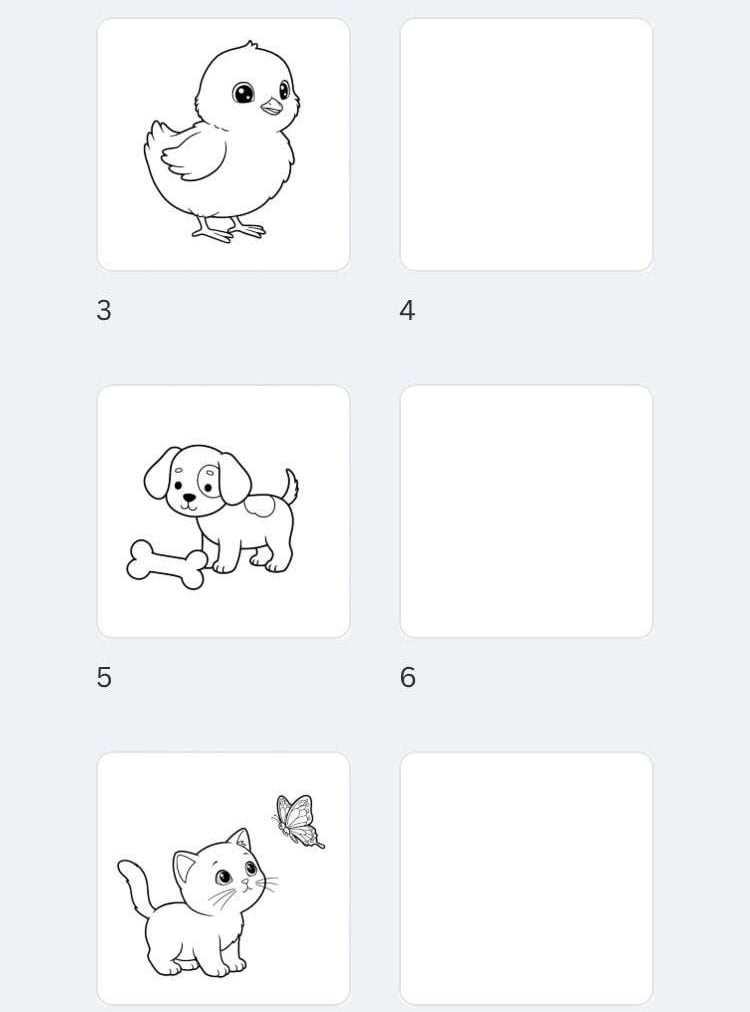The width and height of the screenshot is (750, 1012).
Task: Select the empty page numbered 6
Action: (x=526, y=511)
